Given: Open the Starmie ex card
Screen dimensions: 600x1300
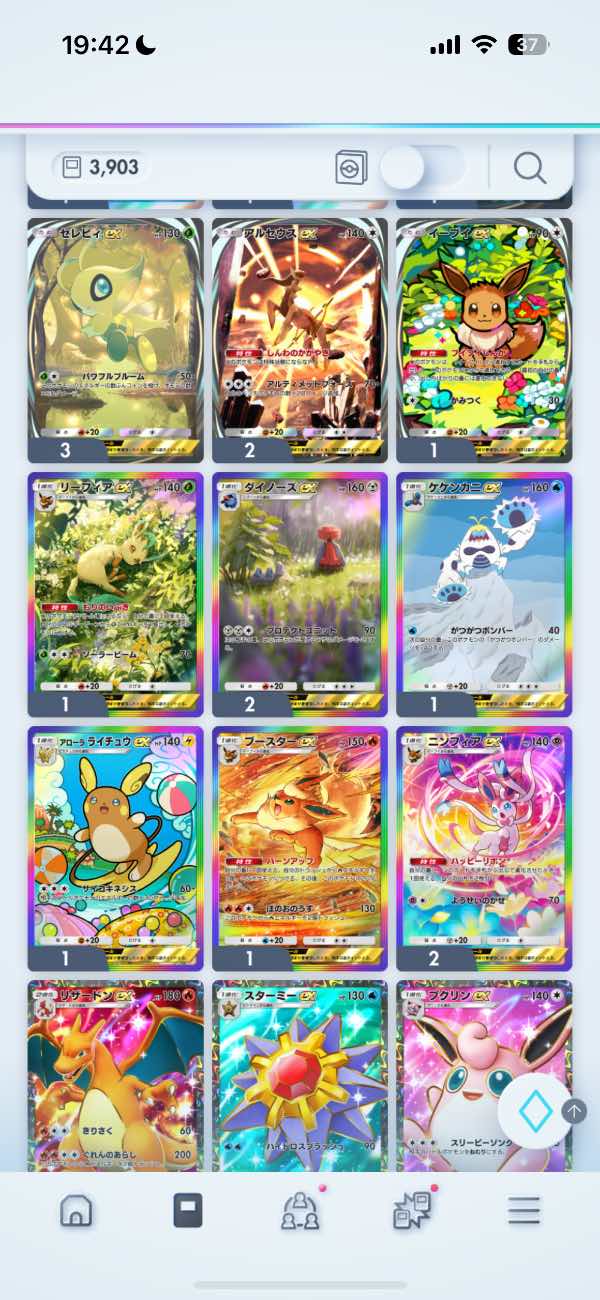Looking at the screenshot, I should (299, 1075).
